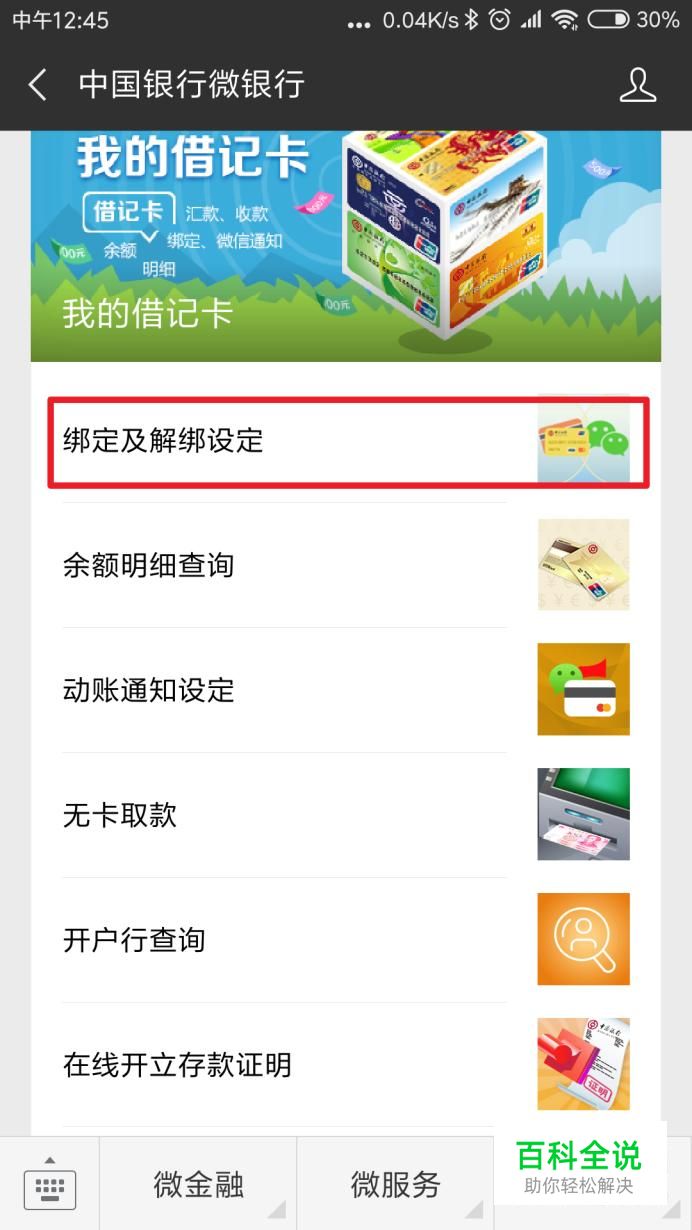The image size is (692, 1230).
Task: Open 动账通知设定
Action: click(346, 690)
